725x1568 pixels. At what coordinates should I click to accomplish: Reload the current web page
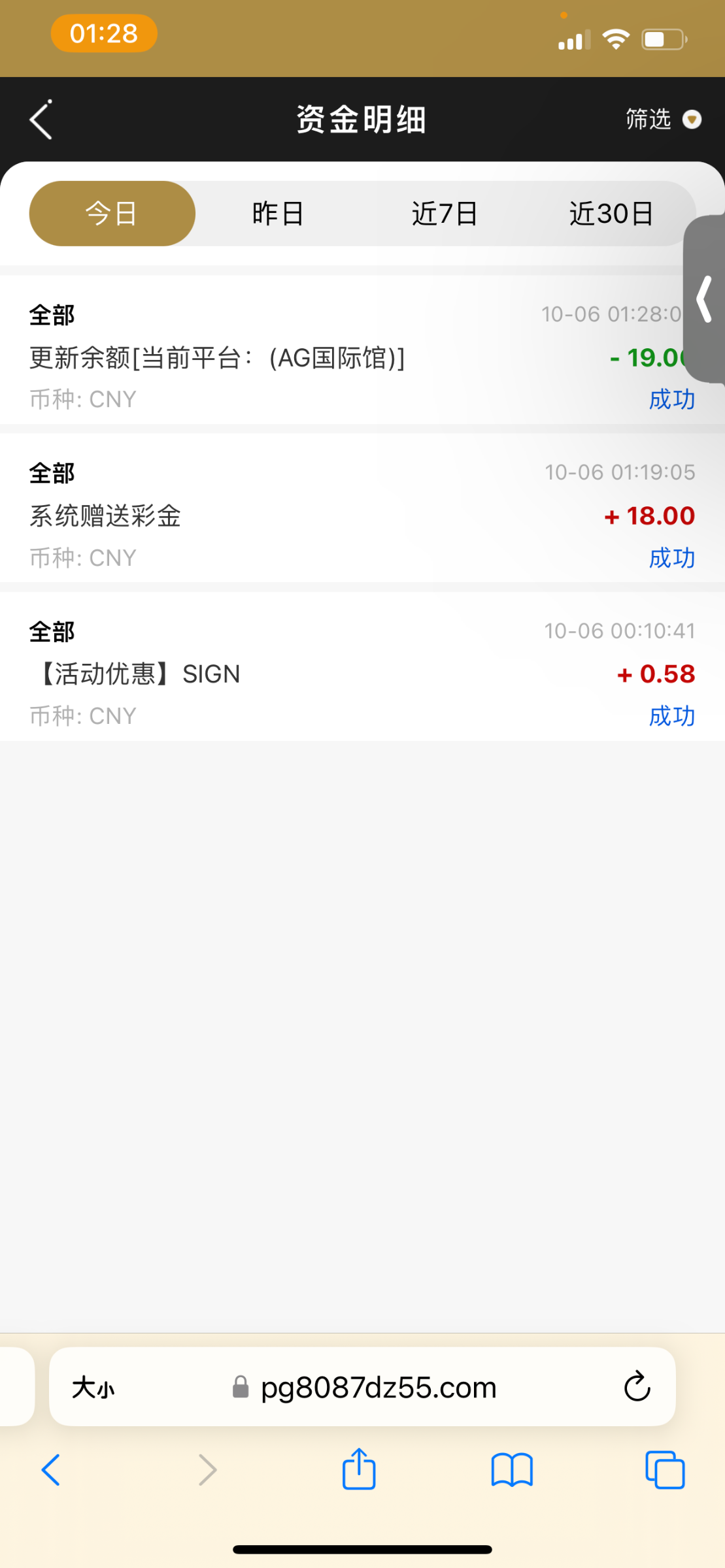637,1386
